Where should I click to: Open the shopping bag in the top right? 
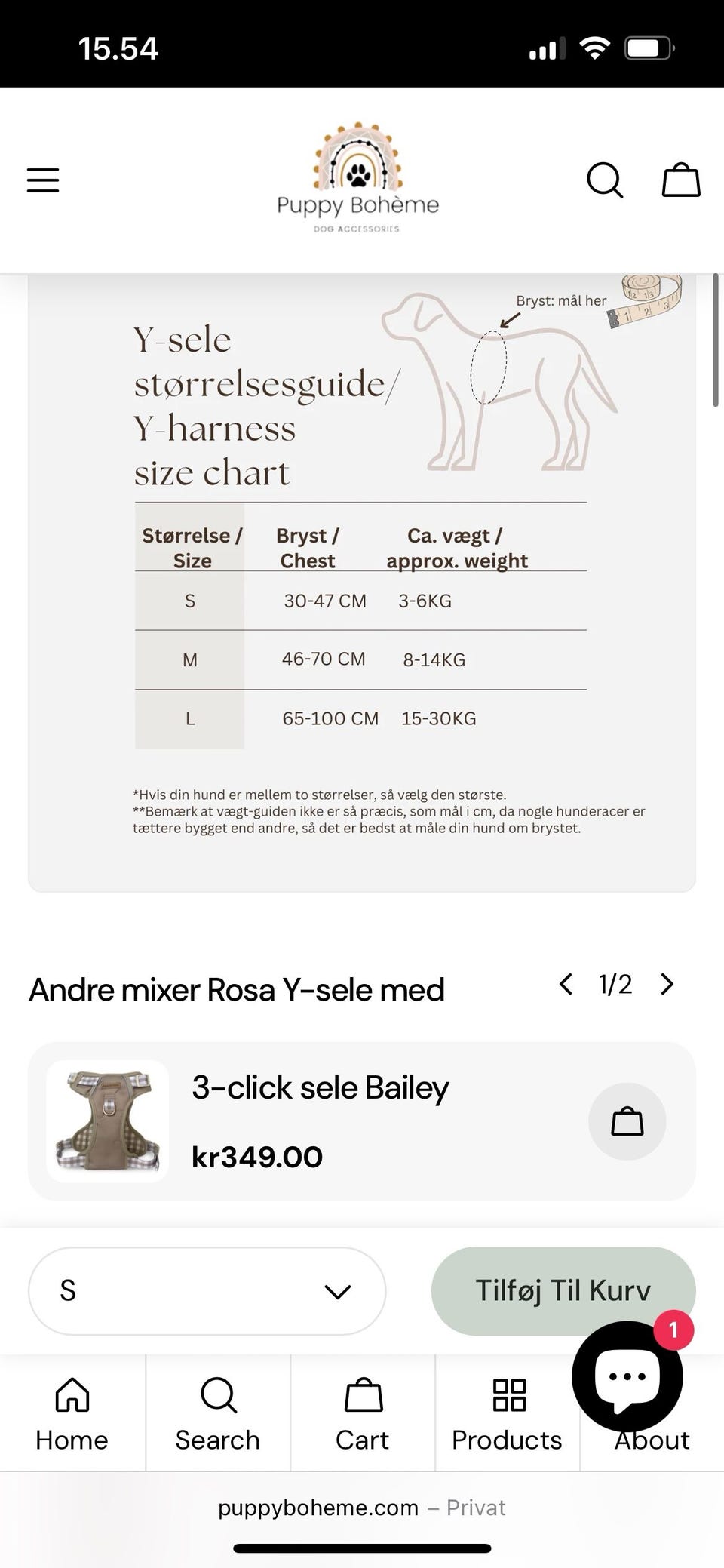(680, 180)
